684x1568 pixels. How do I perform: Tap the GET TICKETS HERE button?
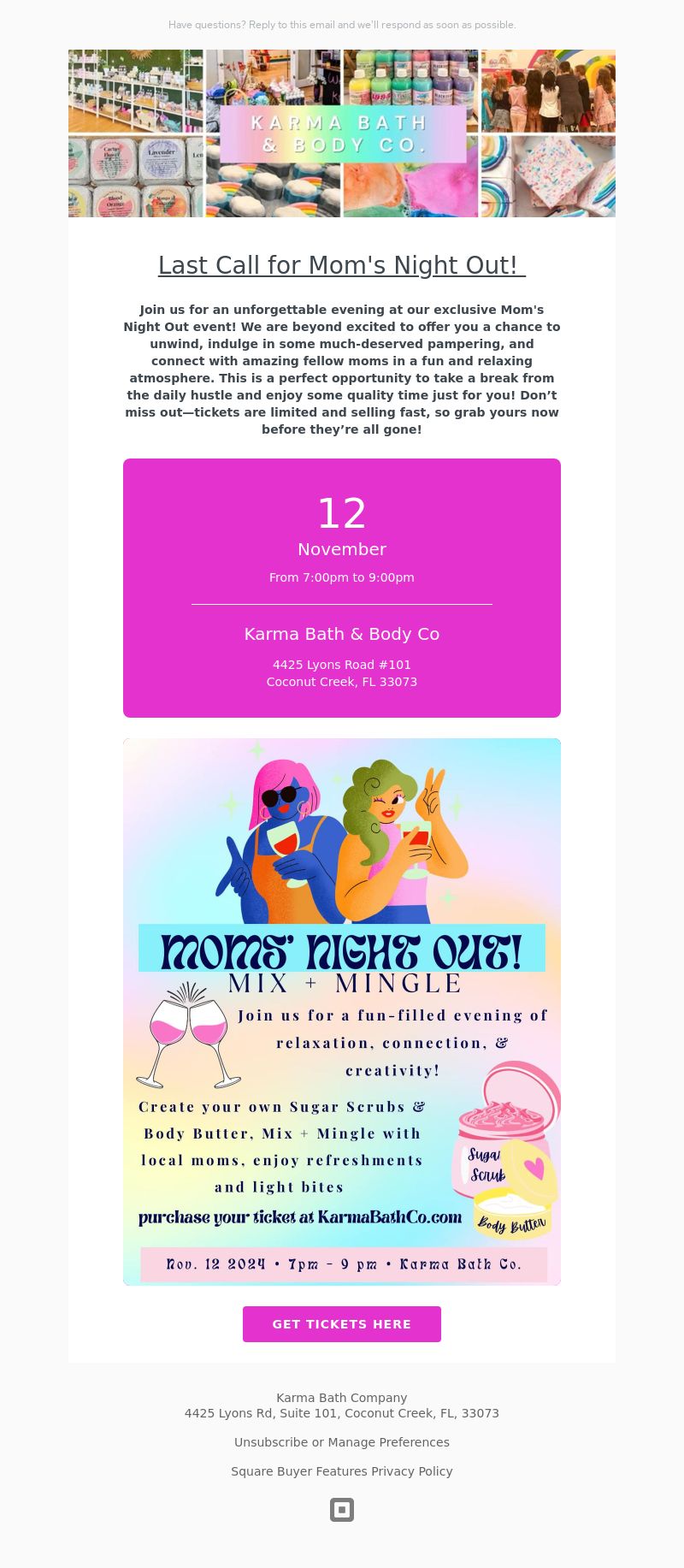[342, 1323]
